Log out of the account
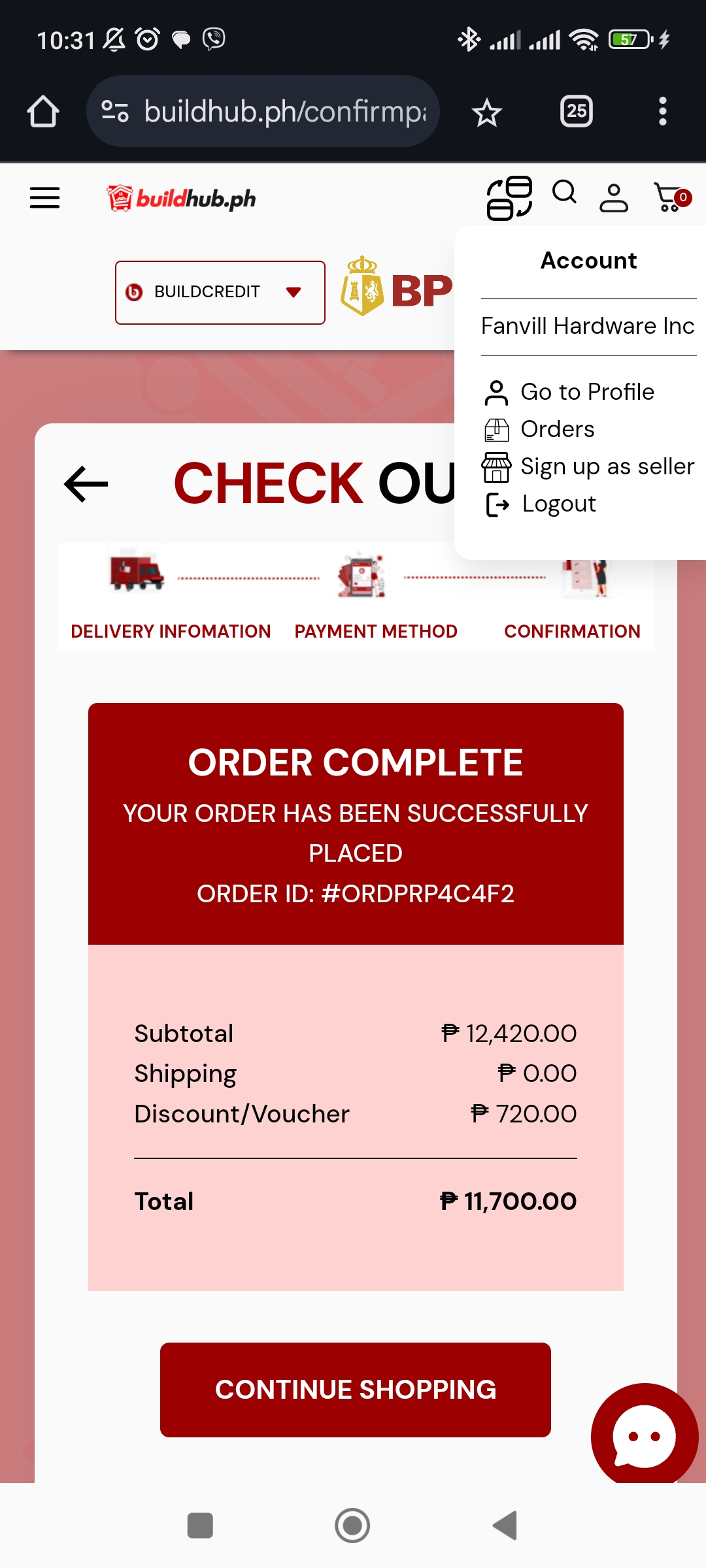Viewport: 706px width, 1568px height. tap(558, 504)
